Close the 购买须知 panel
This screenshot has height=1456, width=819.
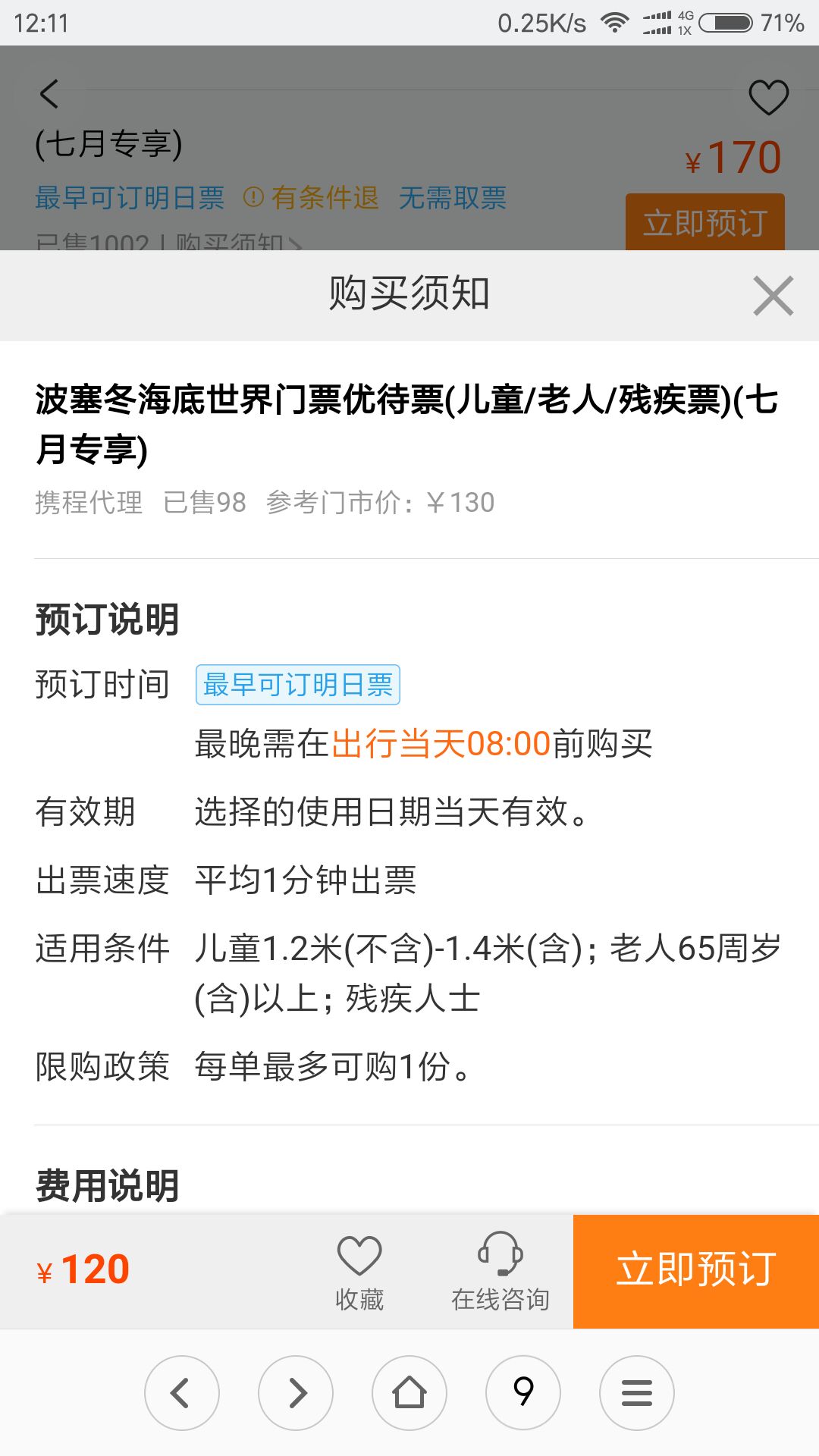tap(773, 296)
